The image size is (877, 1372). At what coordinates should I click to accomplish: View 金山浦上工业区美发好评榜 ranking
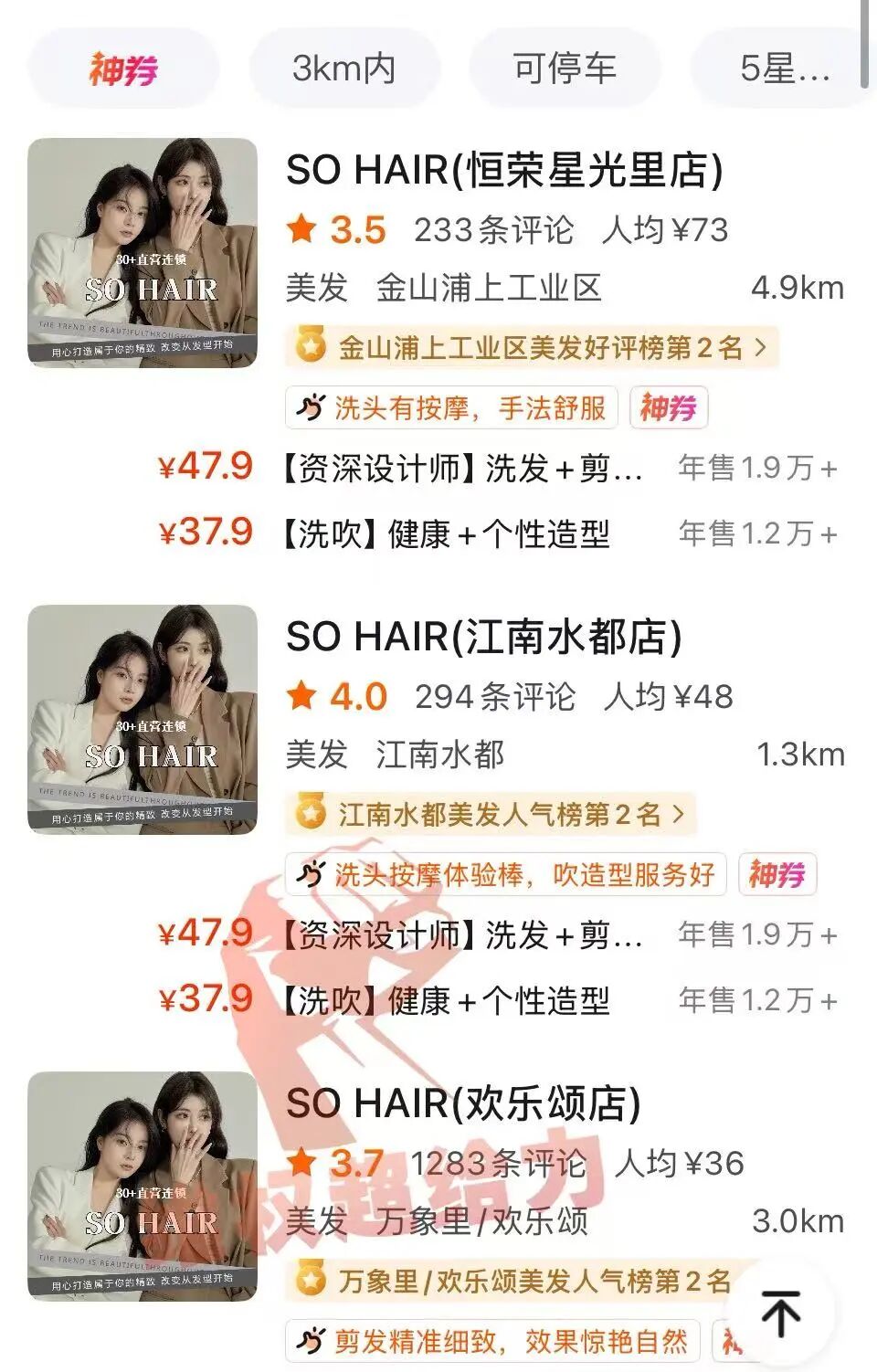(532, 347)
